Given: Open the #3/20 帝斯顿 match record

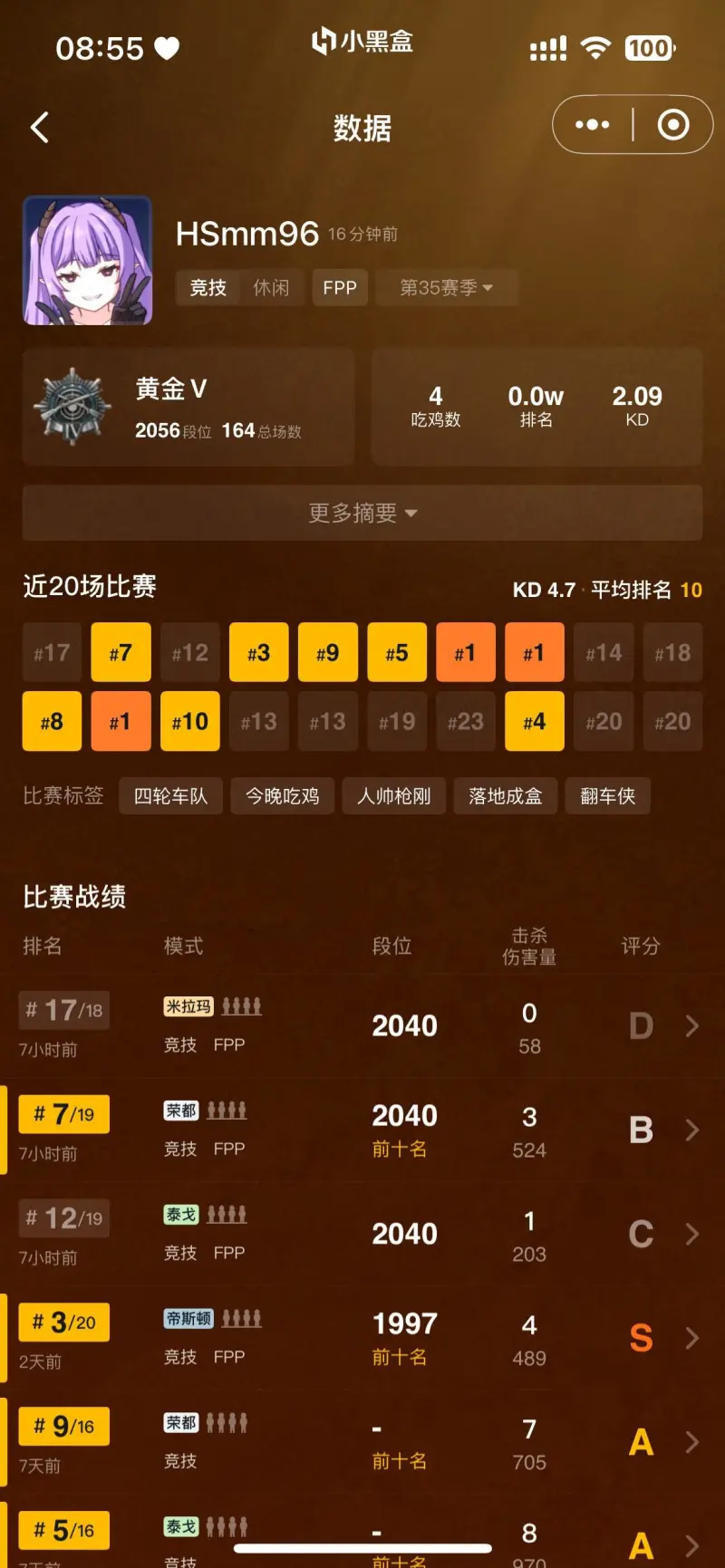Looking at the screenshot, I should (362, 1339).
